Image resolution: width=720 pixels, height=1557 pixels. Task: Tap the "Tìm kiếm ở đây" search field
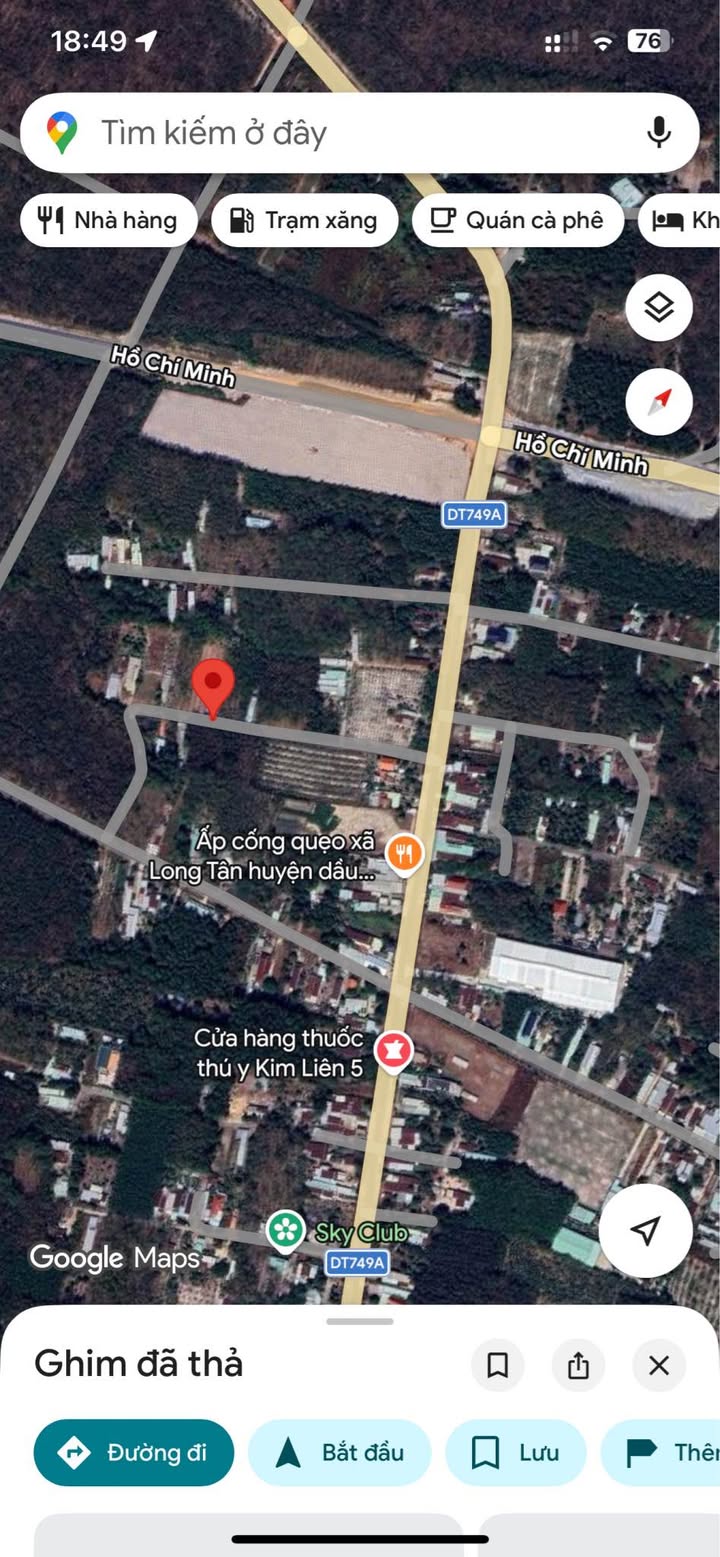(340, 133)
